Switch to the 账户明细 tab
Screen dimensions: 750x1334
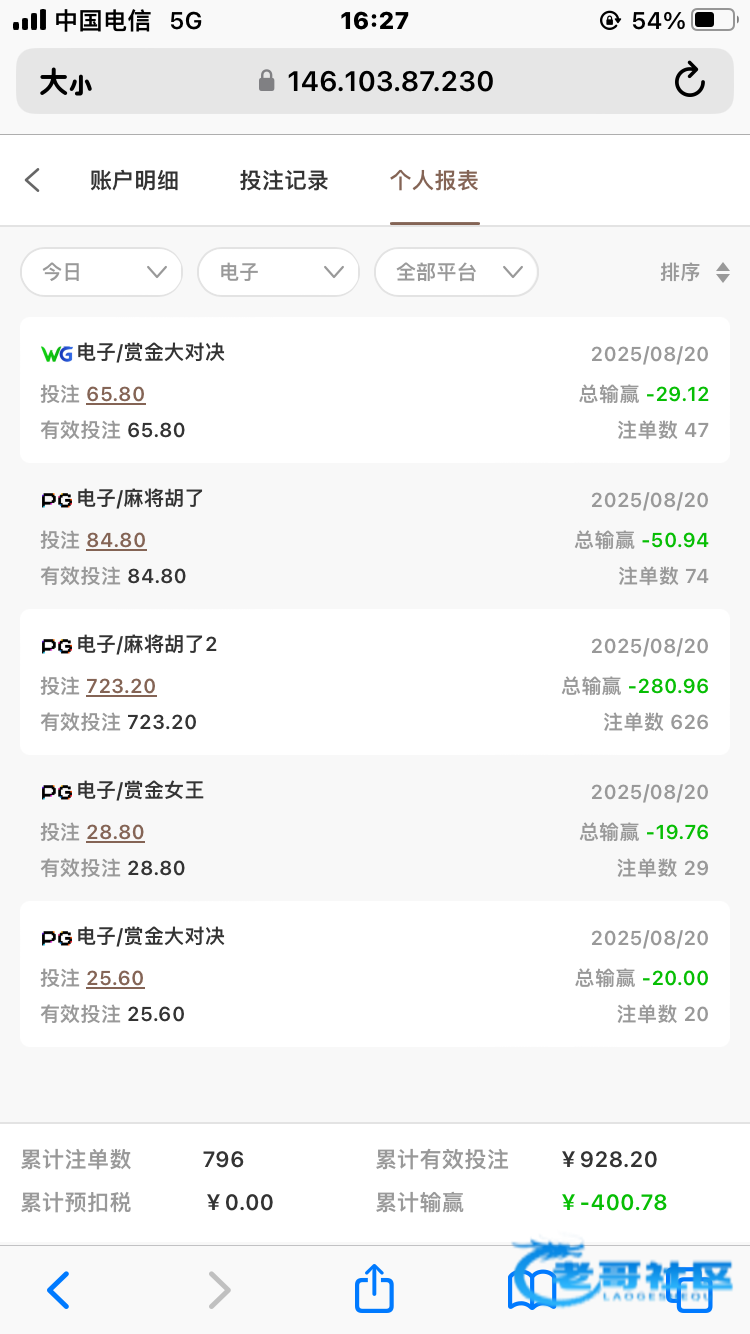pos(134,180)
